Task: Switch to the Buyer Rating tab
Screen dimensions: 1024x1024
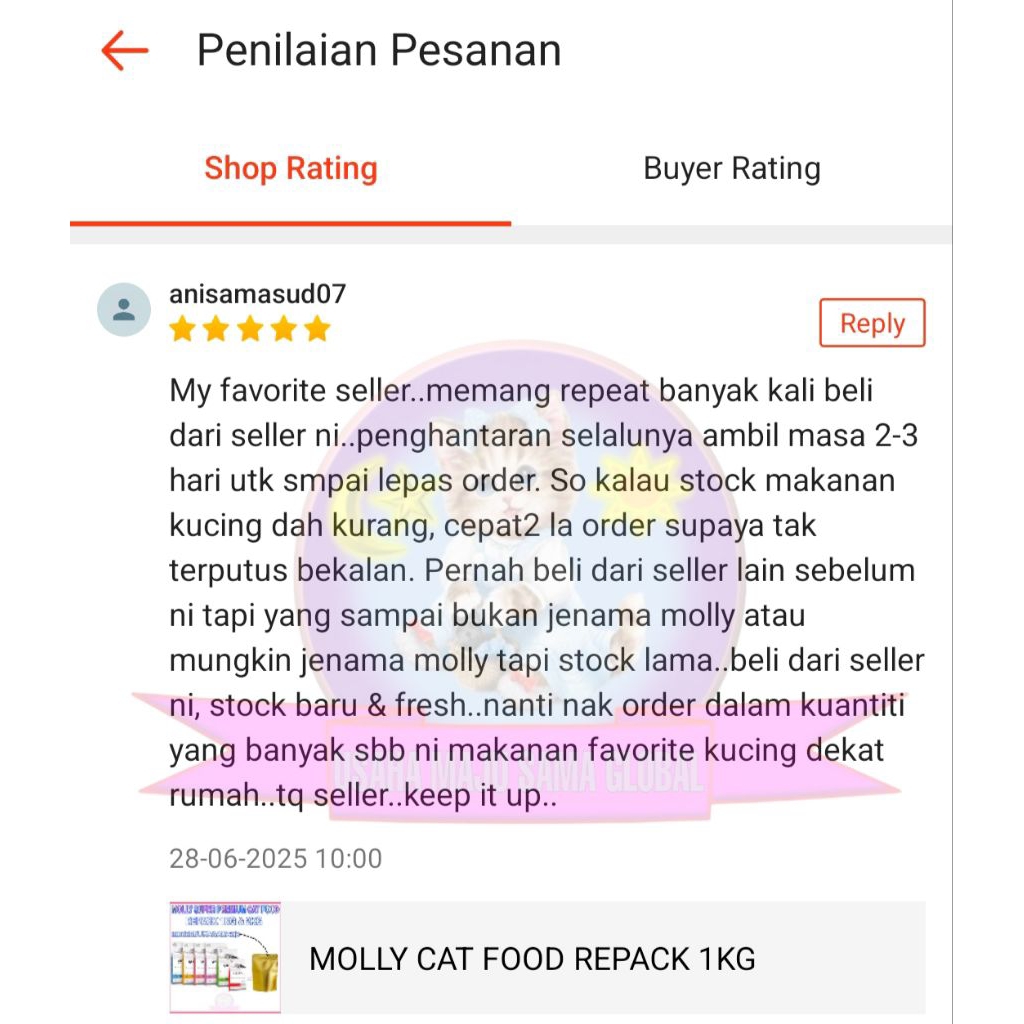Action: click(x=731, y=169)
